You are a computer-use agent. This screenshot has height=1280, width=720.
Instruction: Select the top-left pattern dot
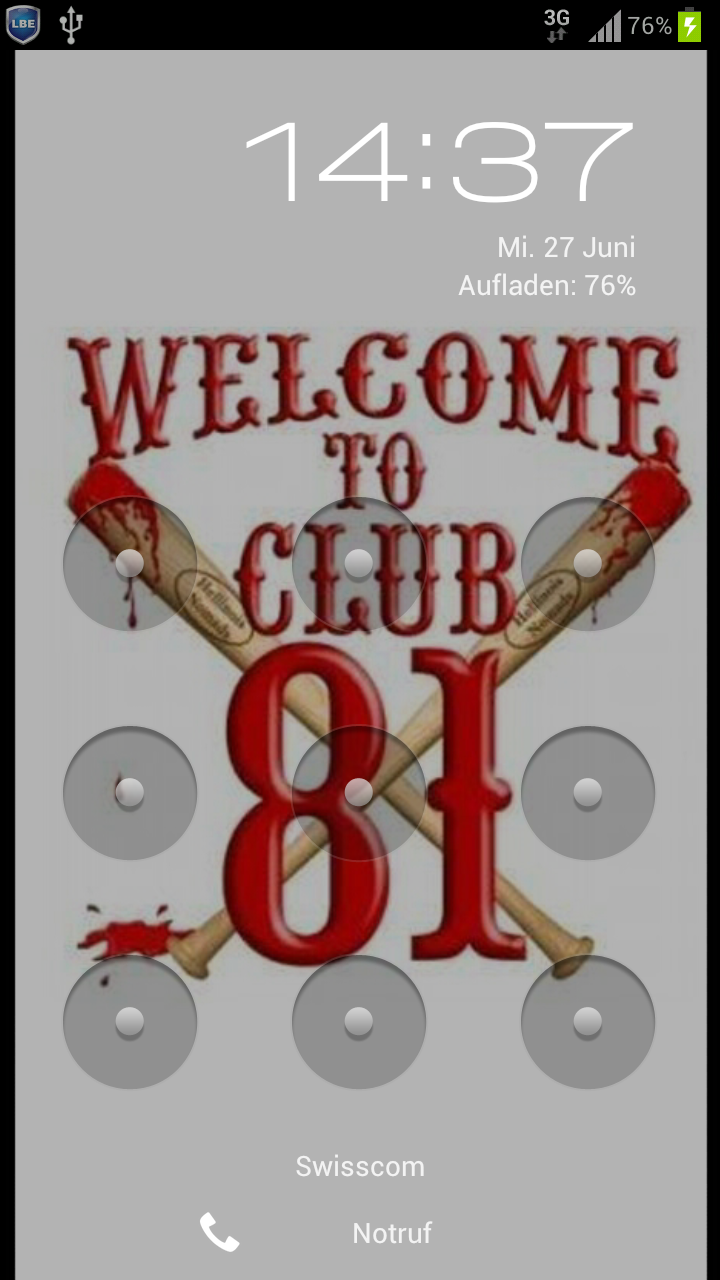(130, 564)
